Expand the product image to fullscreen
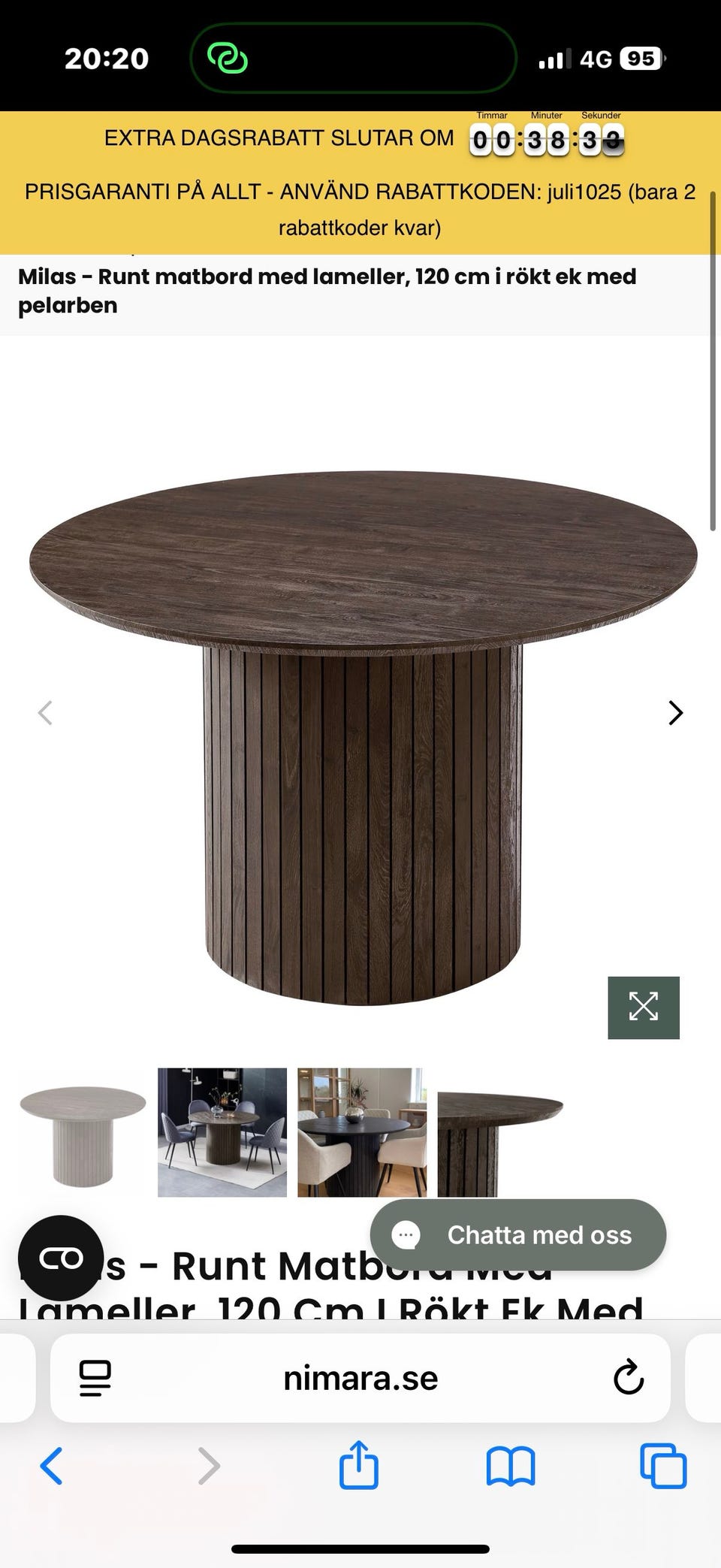The height and width of the screenshot is (1568, 721). 644,1008
